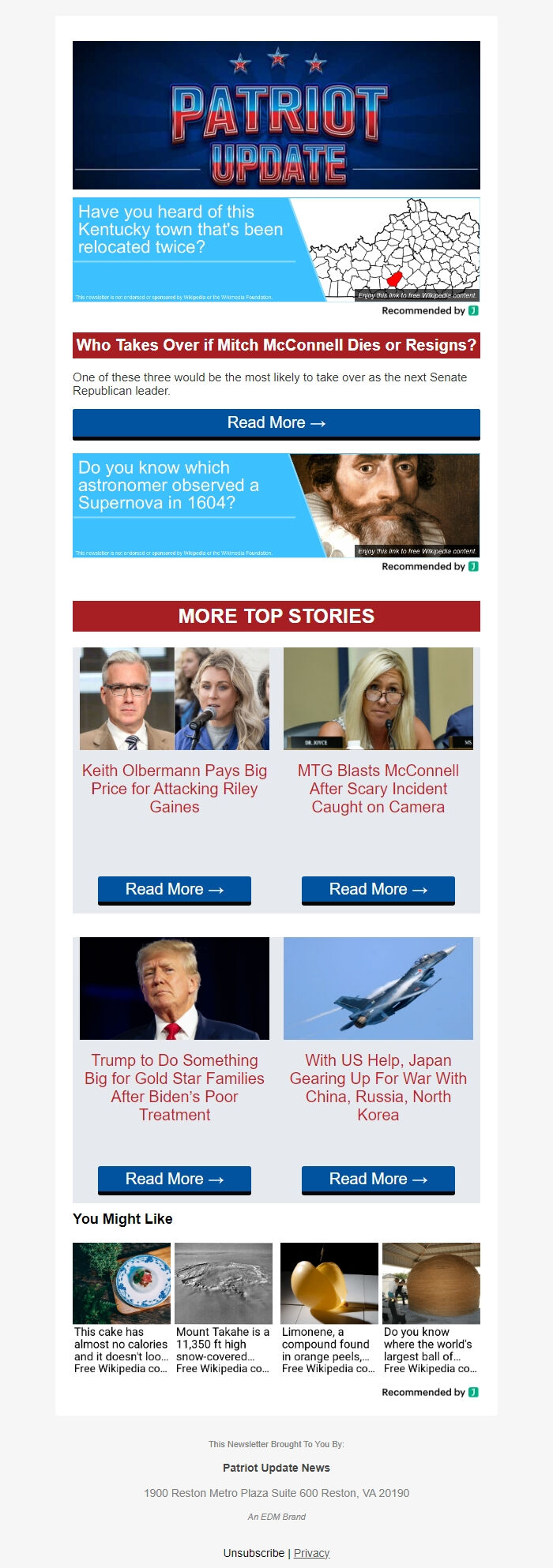
Task: Open the Who Takes Over McConnell headline
Action: point(276,345)
